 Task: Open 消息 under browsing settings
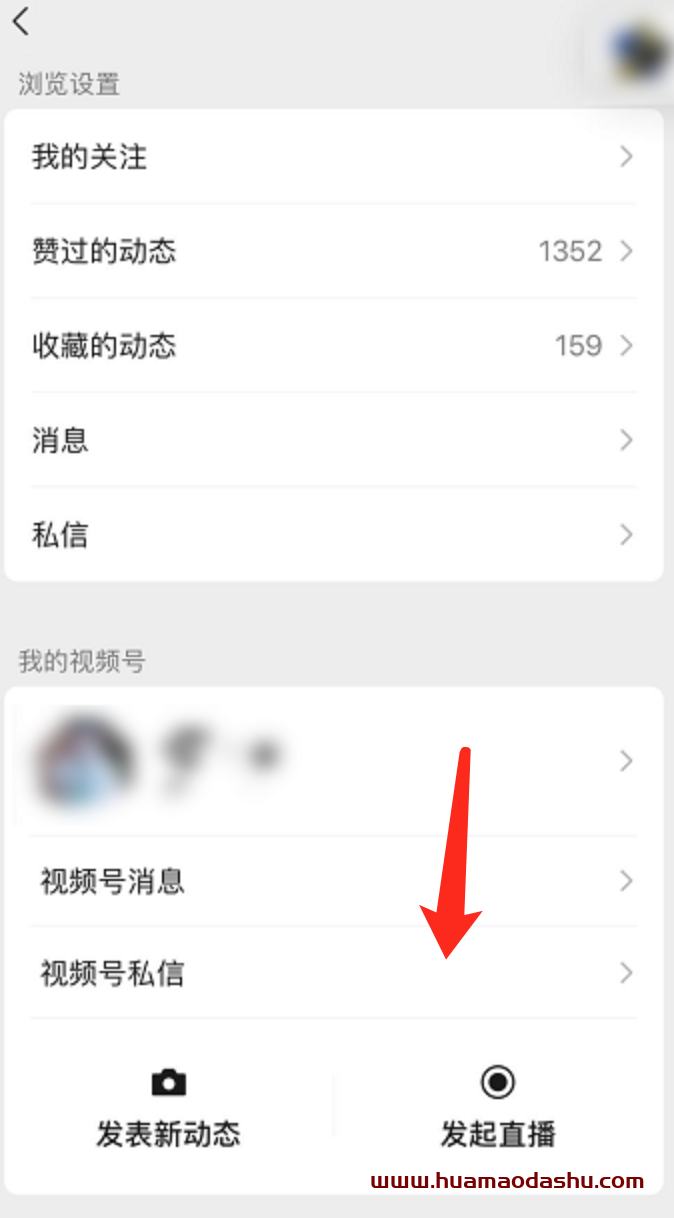(x=333, y=440)
